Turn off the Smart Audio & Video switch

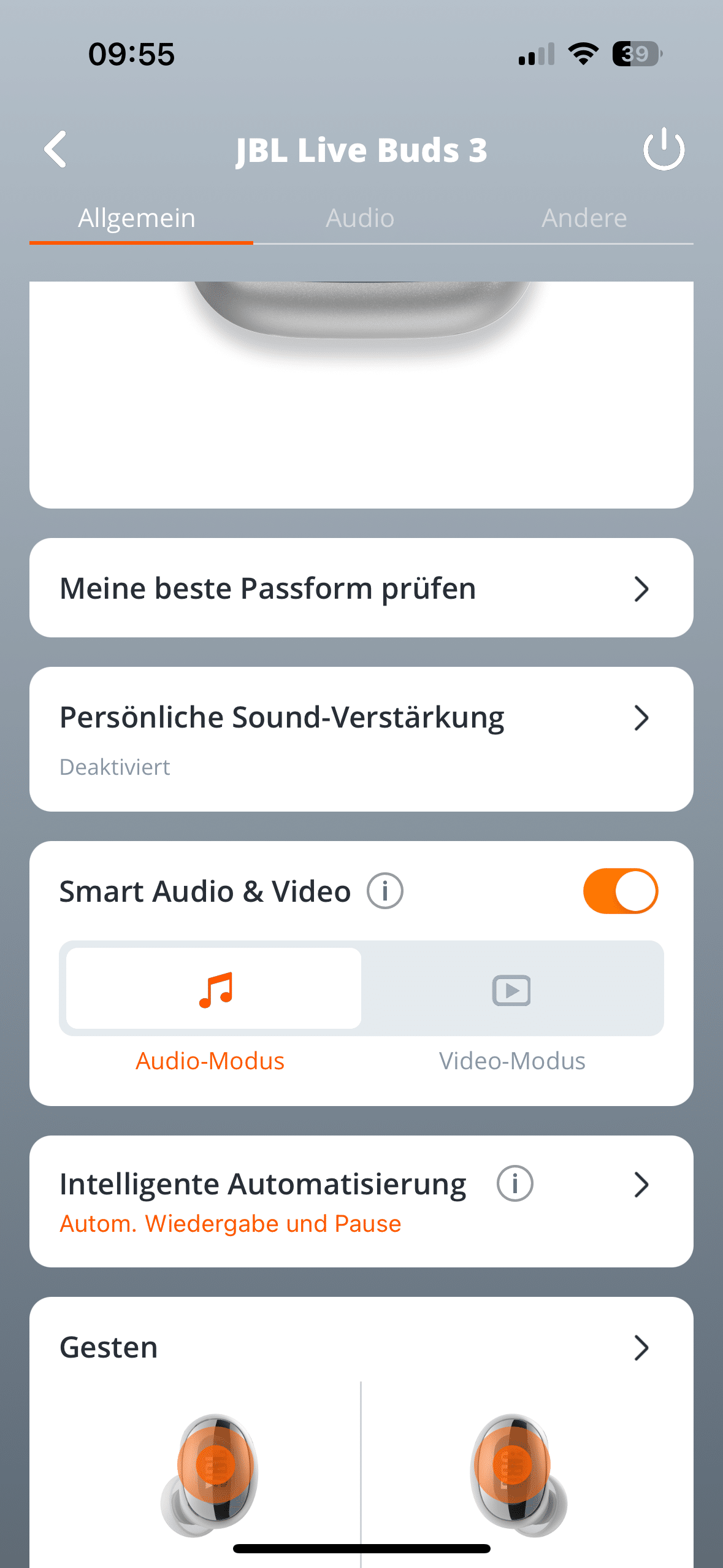[x=620, y=891]
